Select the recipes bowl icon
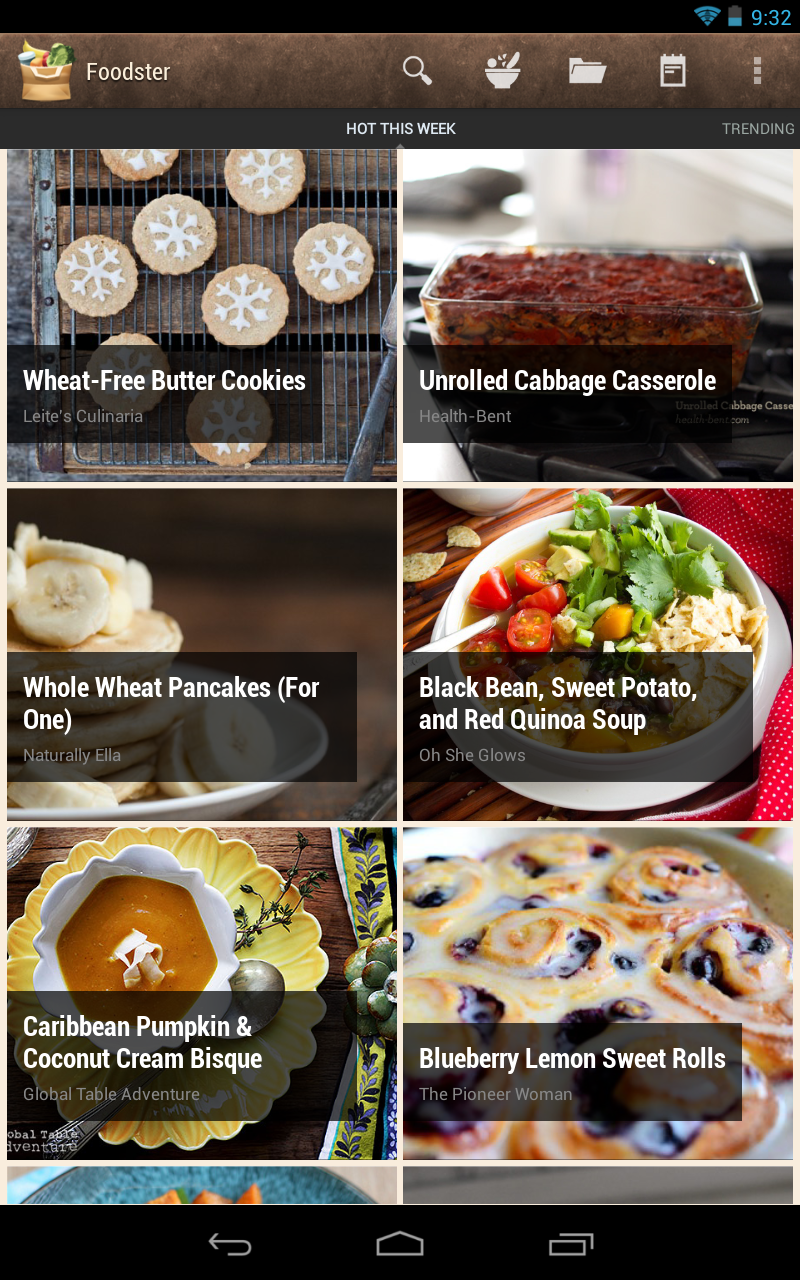Image resolution: width=800 pixels, height=1280 pixels. pyautogui.click(x=502, y=70)
